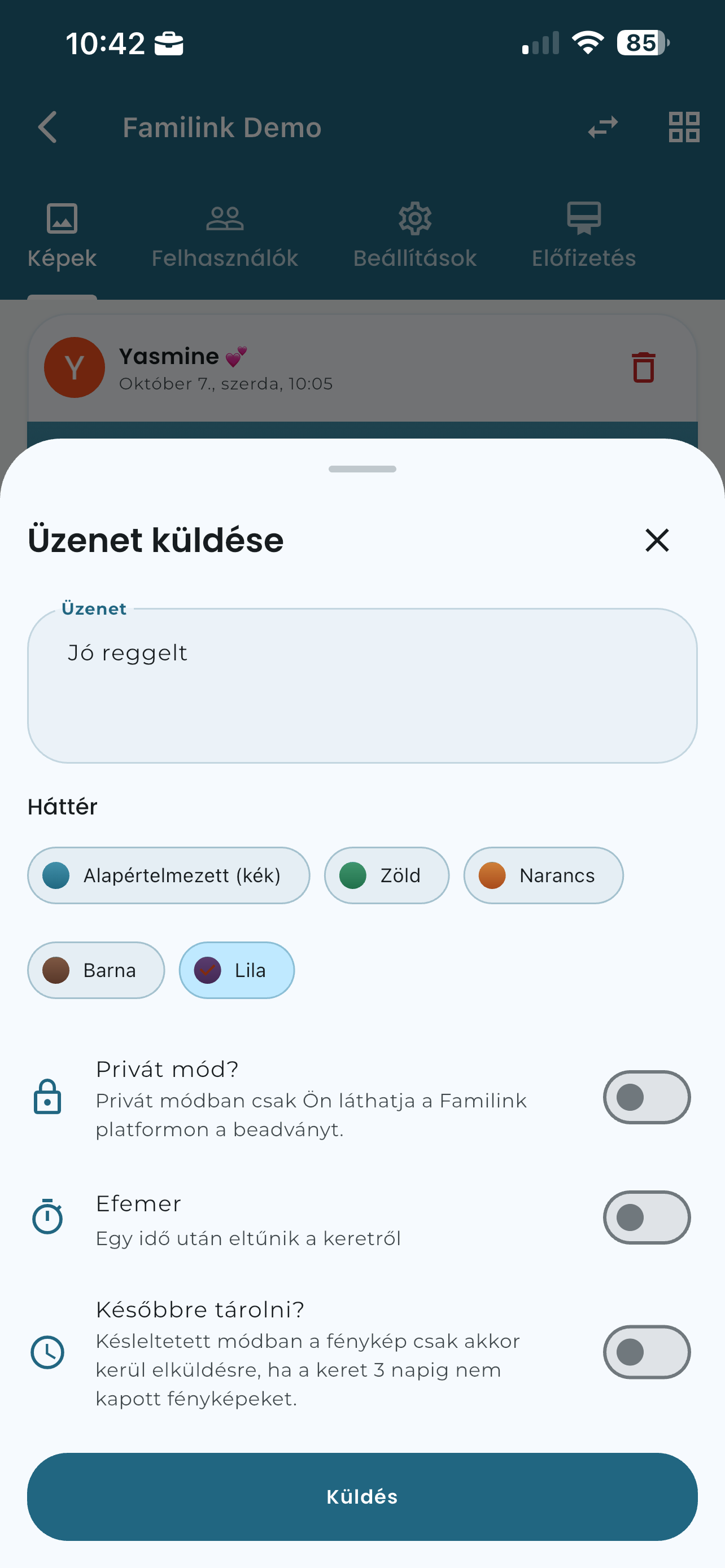The image size is (725, 1568).
Task: Close the Üzenet küldése sheet
Action: coord(657,540)
